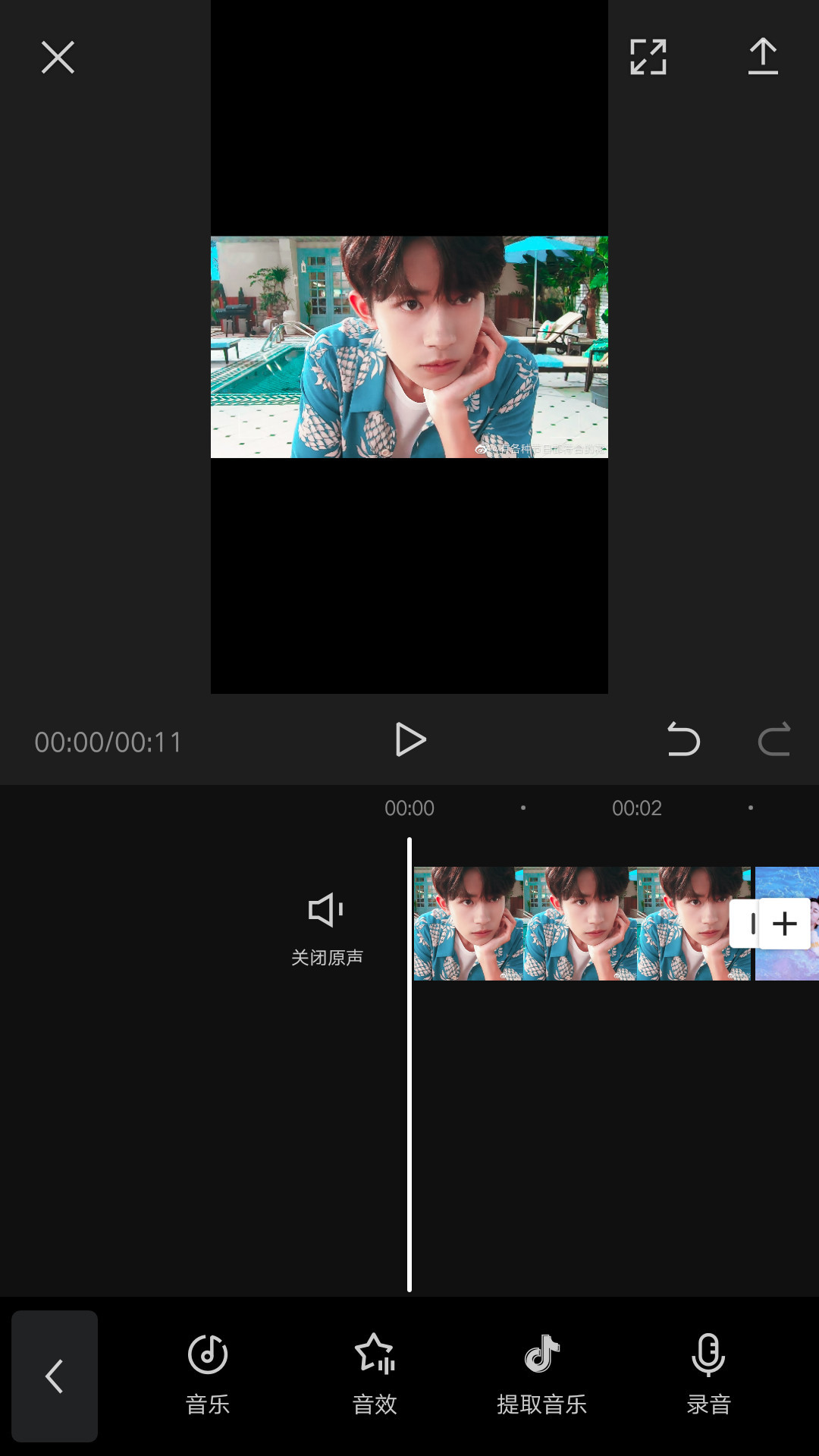Redo the last undone edit
Image resolution: width=819 pixels, height=1456 pixels.
tap(773, 740)
